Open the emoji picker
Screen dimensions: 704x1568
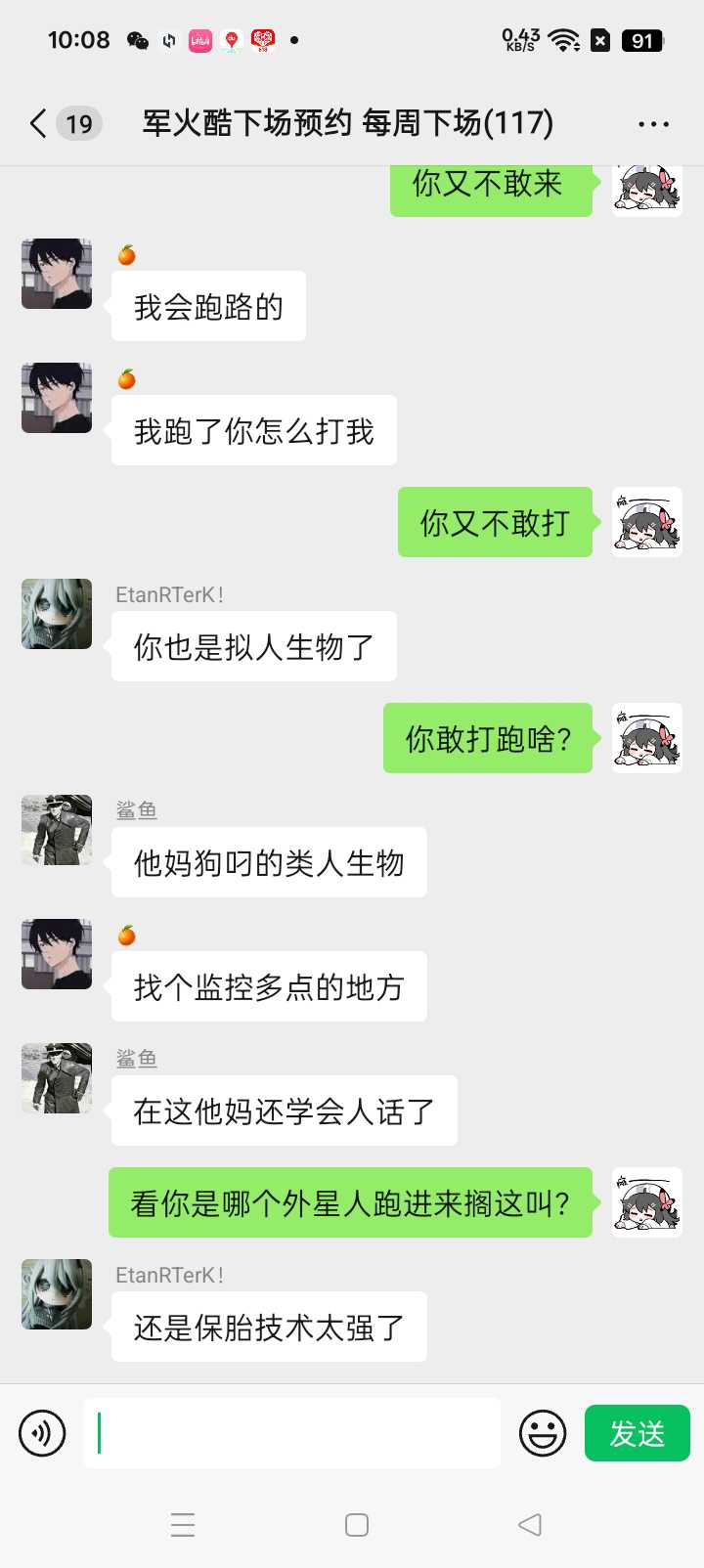543,1433
